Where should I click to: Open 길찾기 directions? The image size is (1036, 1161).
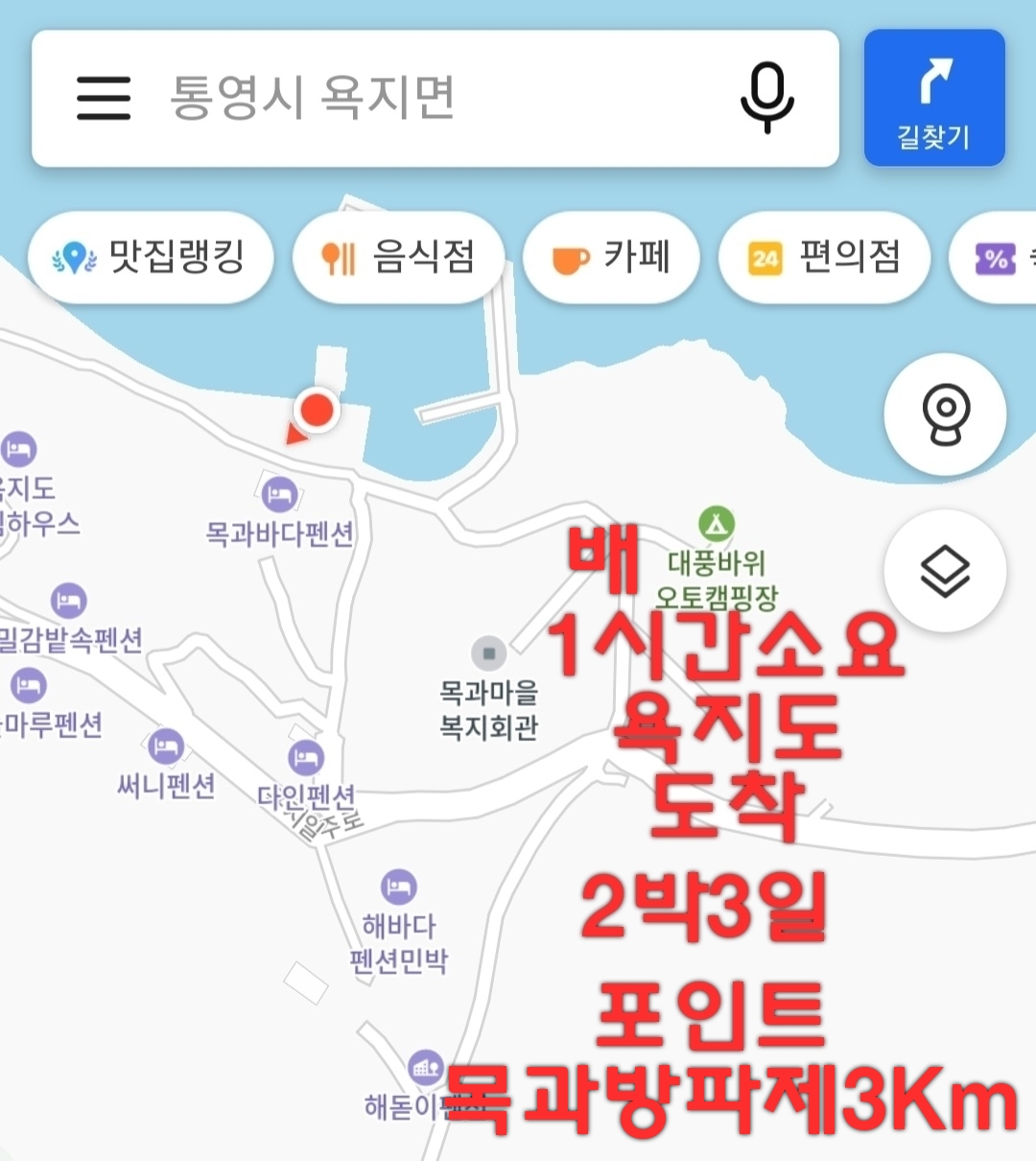933,98
